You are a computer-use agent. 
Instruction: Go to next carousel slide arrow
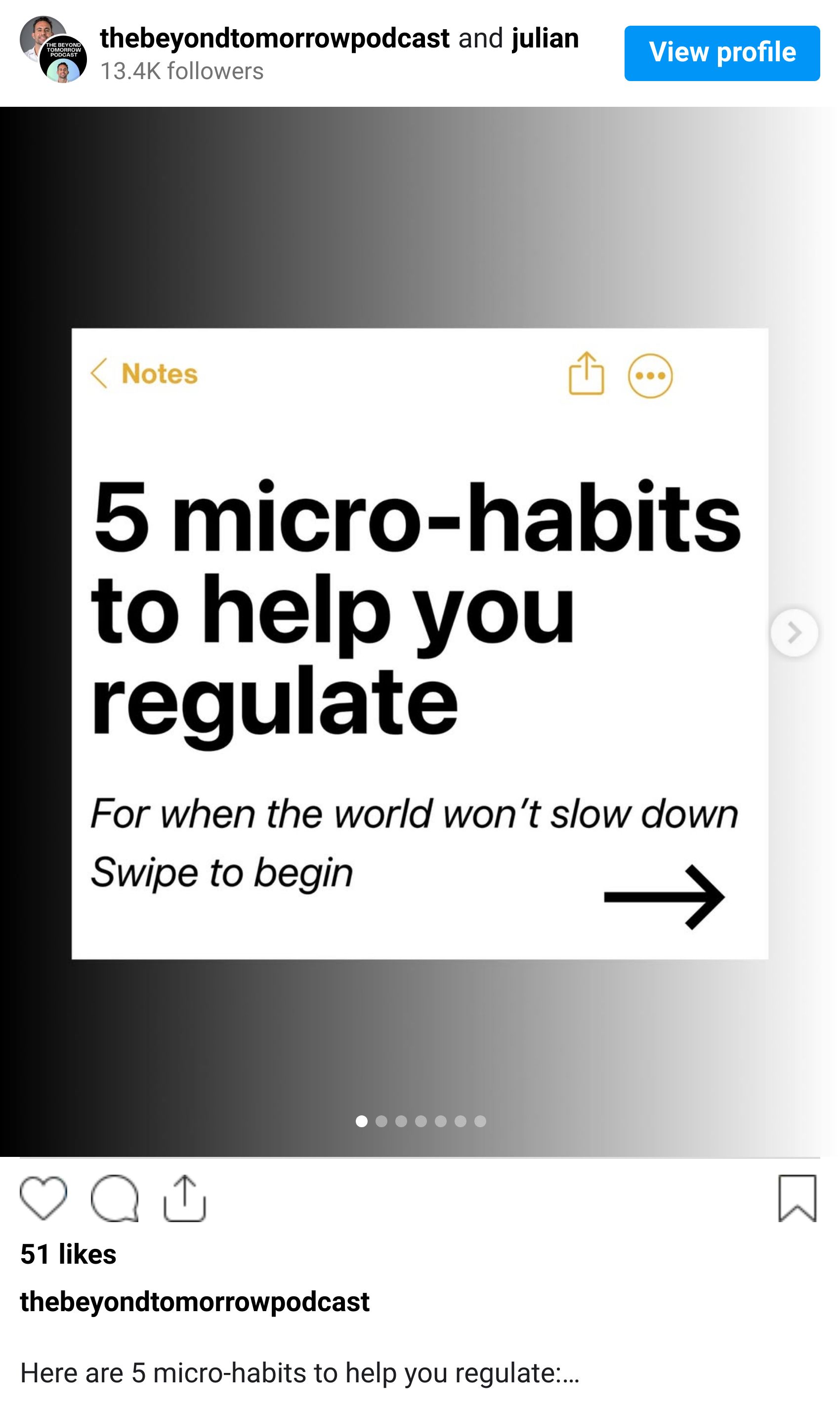(794, 632)
